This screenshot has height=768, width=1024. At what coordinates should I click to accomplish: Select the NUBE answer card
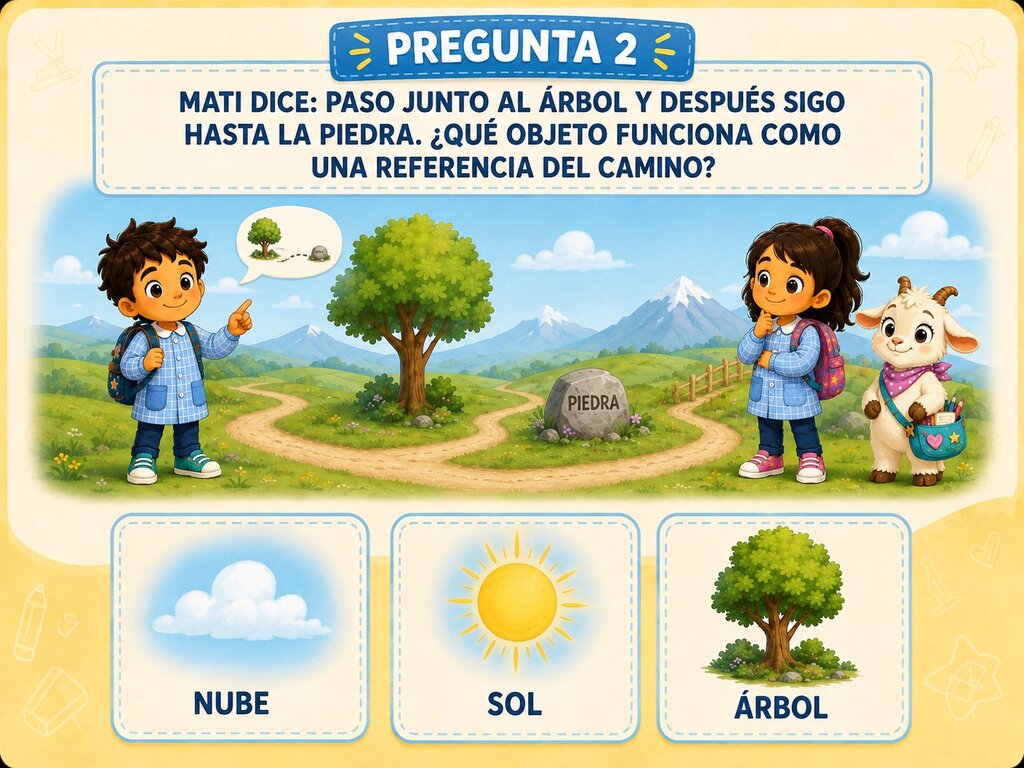(x=240, y=627)
